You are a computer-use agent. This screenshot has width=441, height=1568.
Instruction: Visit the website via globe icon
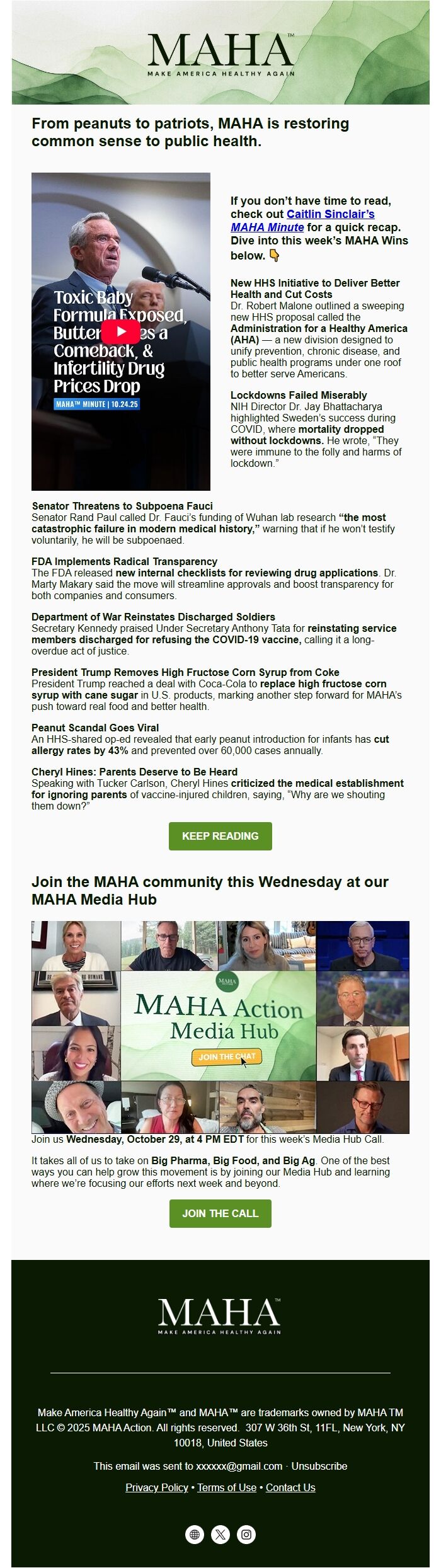195,1535
